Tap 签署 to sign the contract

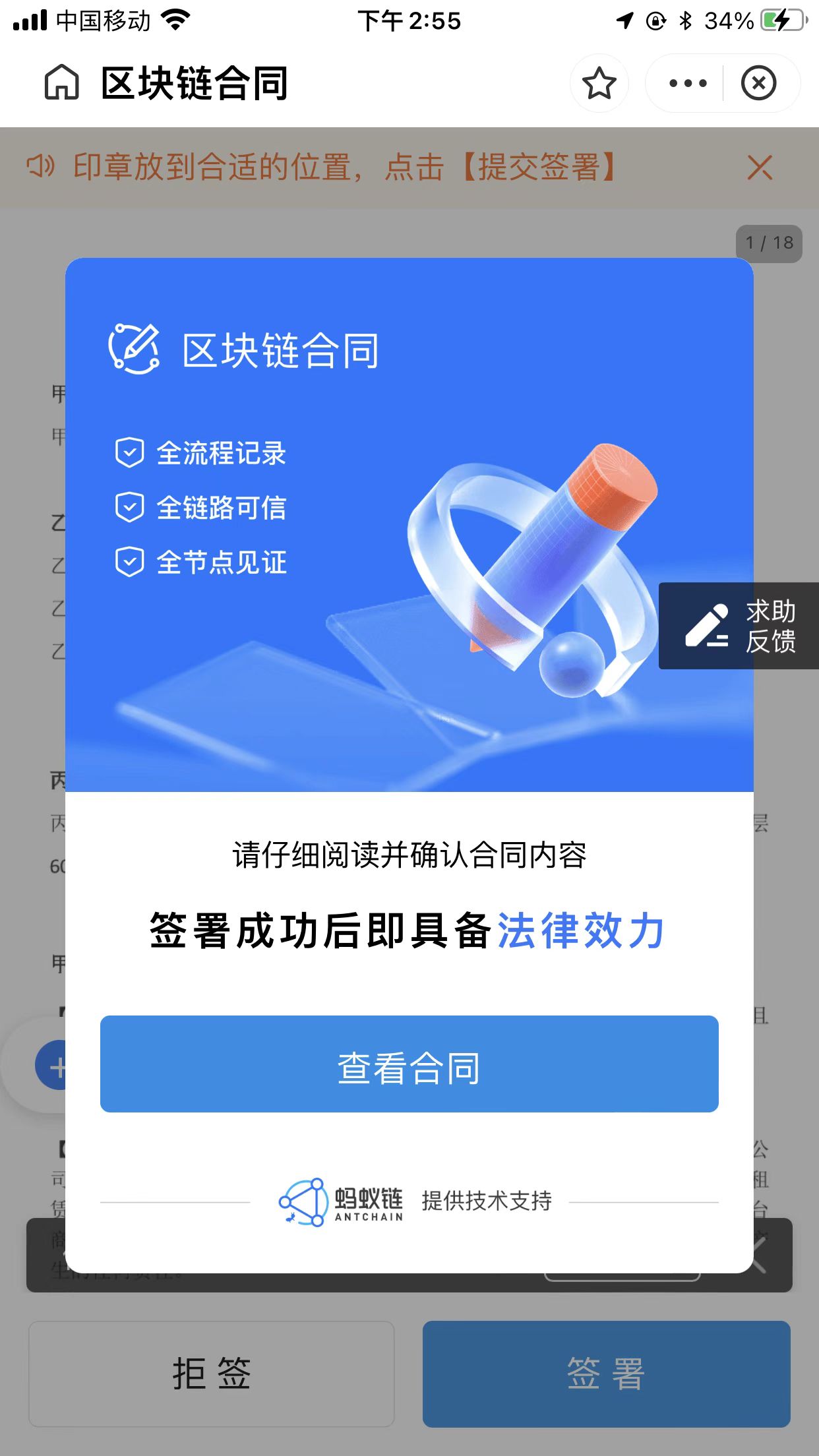[x=606, y=1374]
